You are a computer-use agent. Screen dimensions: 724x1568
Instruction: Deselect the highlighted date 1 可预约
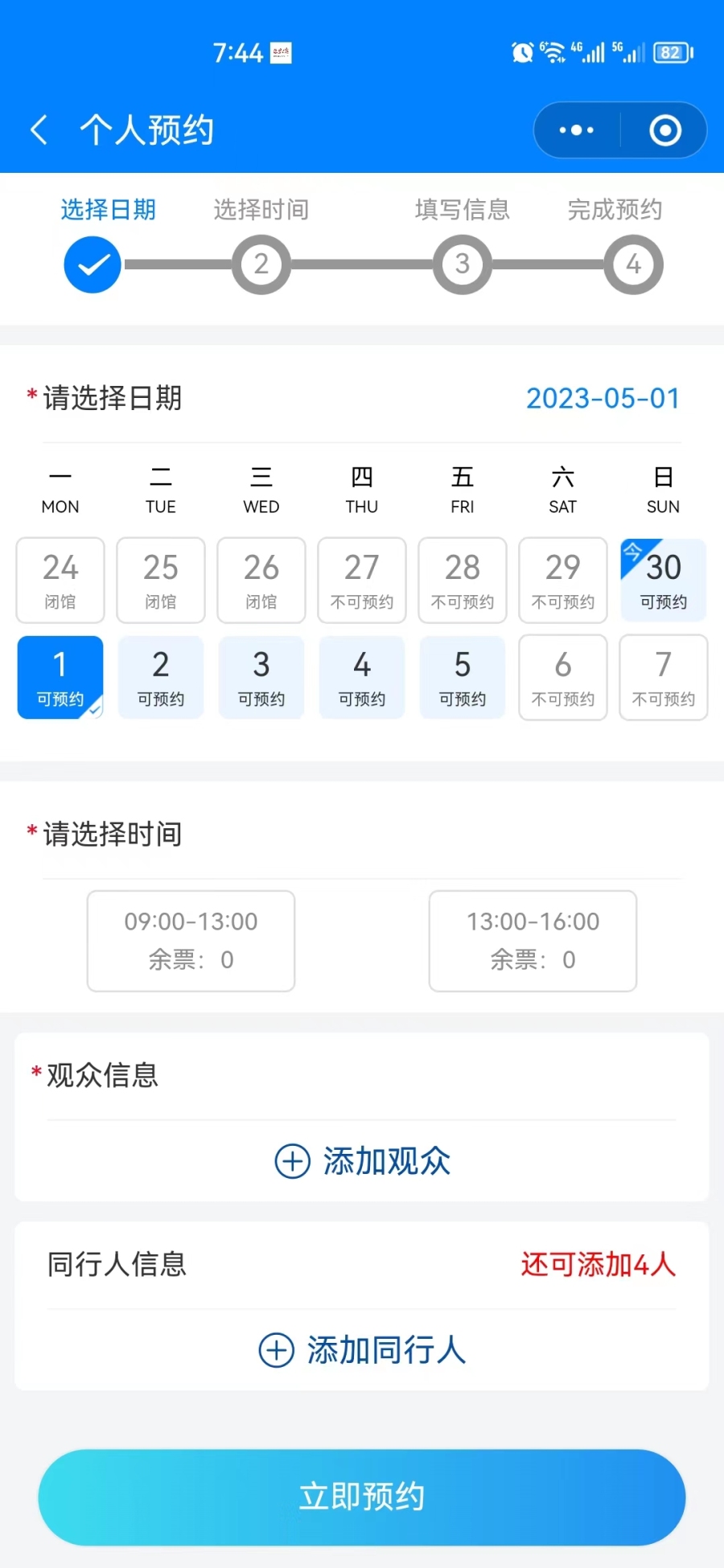click(60, 677)
